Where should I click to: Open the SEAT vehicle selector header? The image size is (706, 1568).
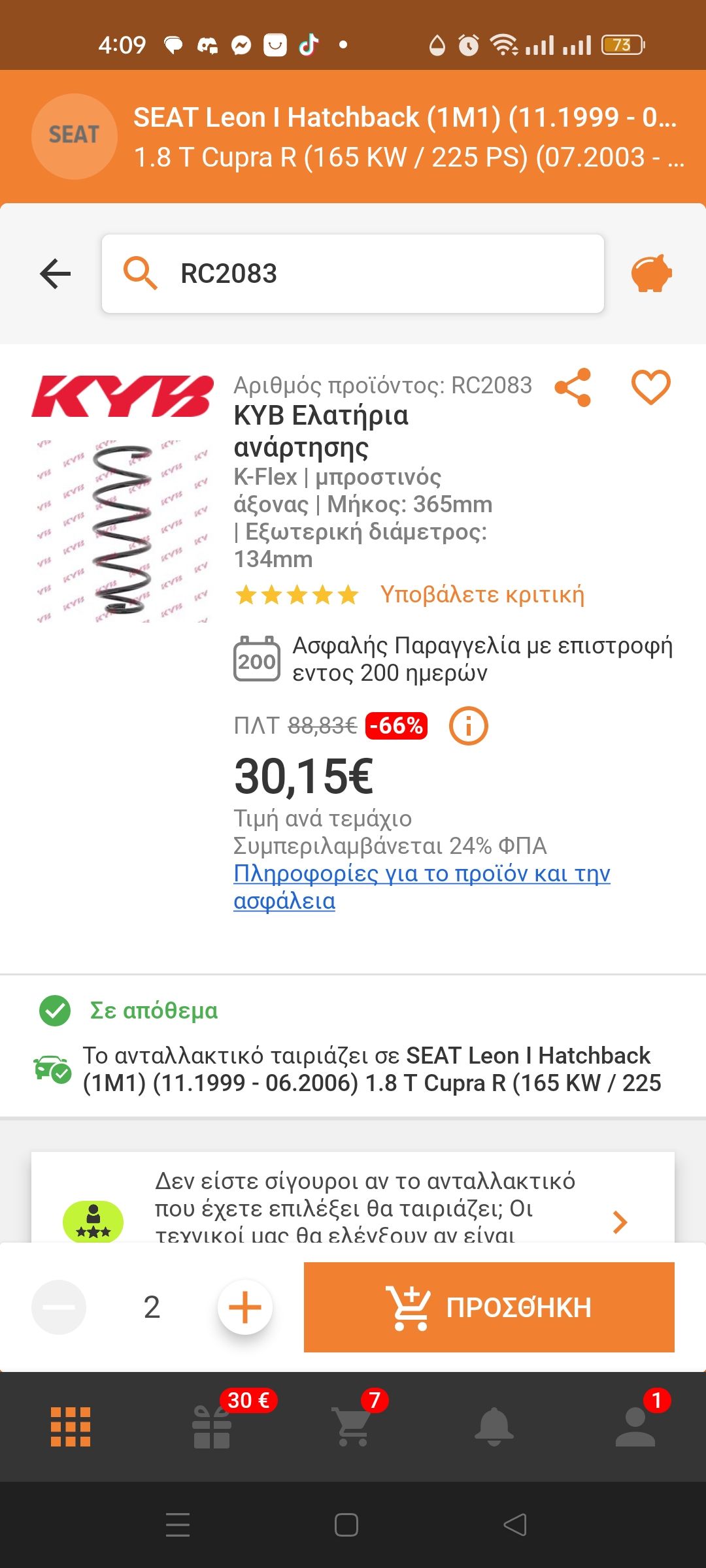pyautogui.click(x=353, y=135)
